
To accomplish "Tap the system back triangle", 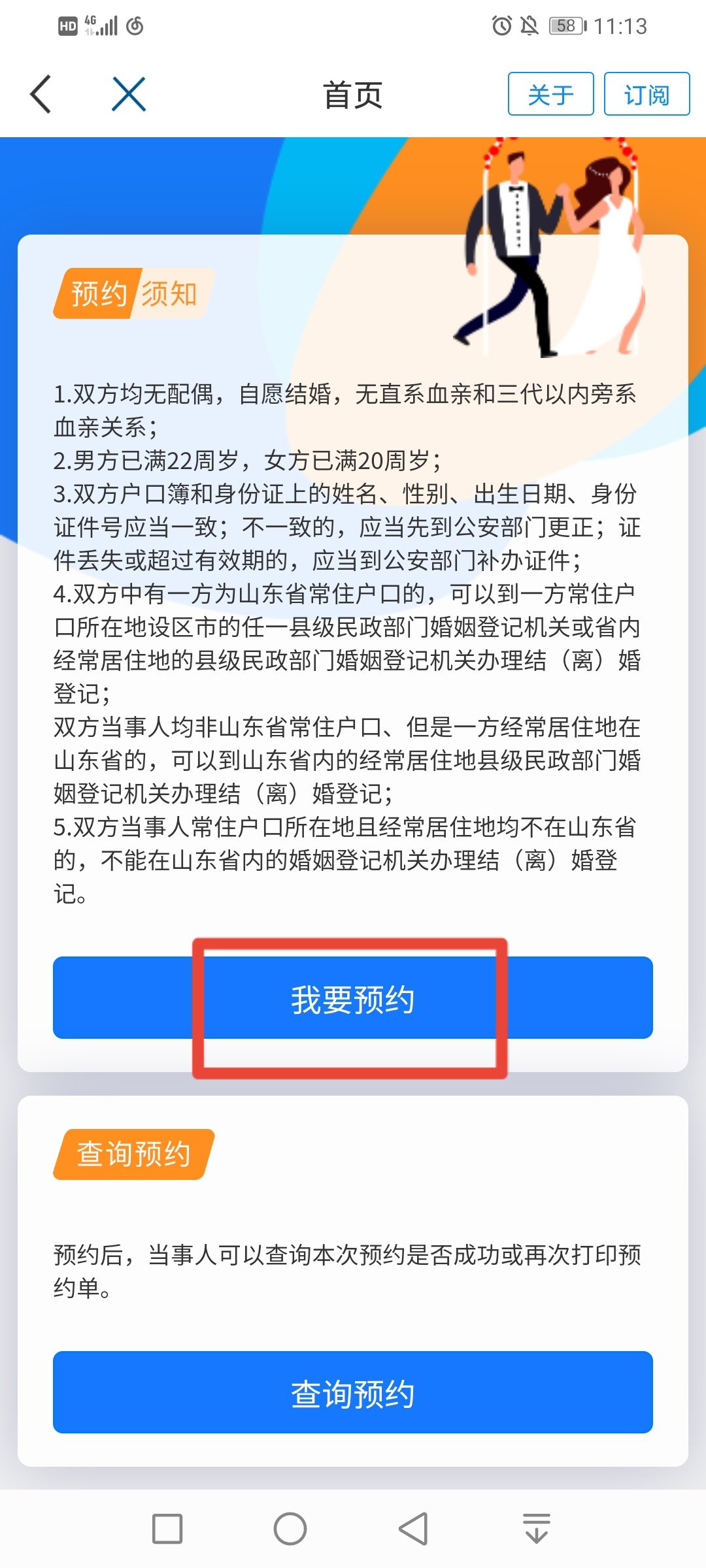I will [413, 1529].
